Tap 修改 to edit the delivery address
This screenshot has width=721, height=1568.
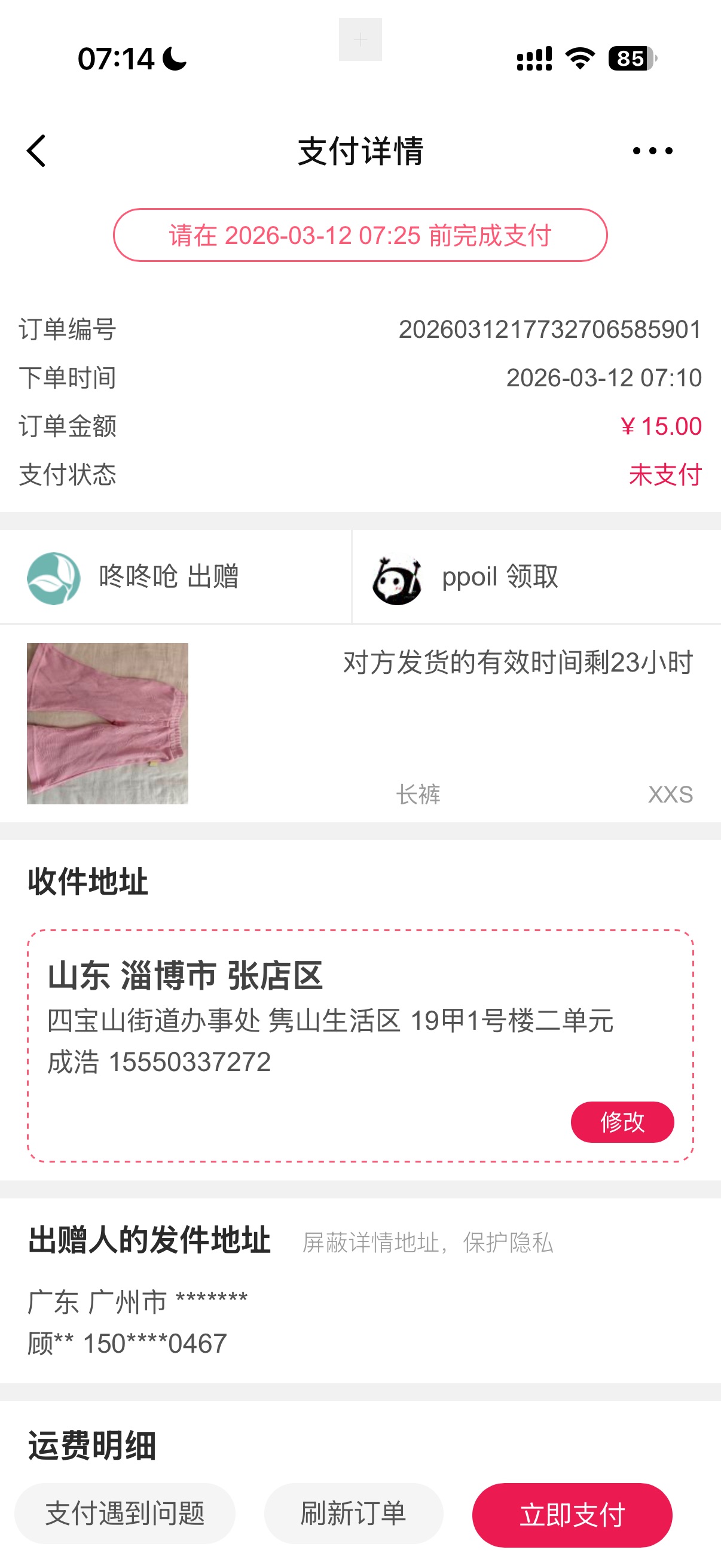click(x=622, y=1121)
